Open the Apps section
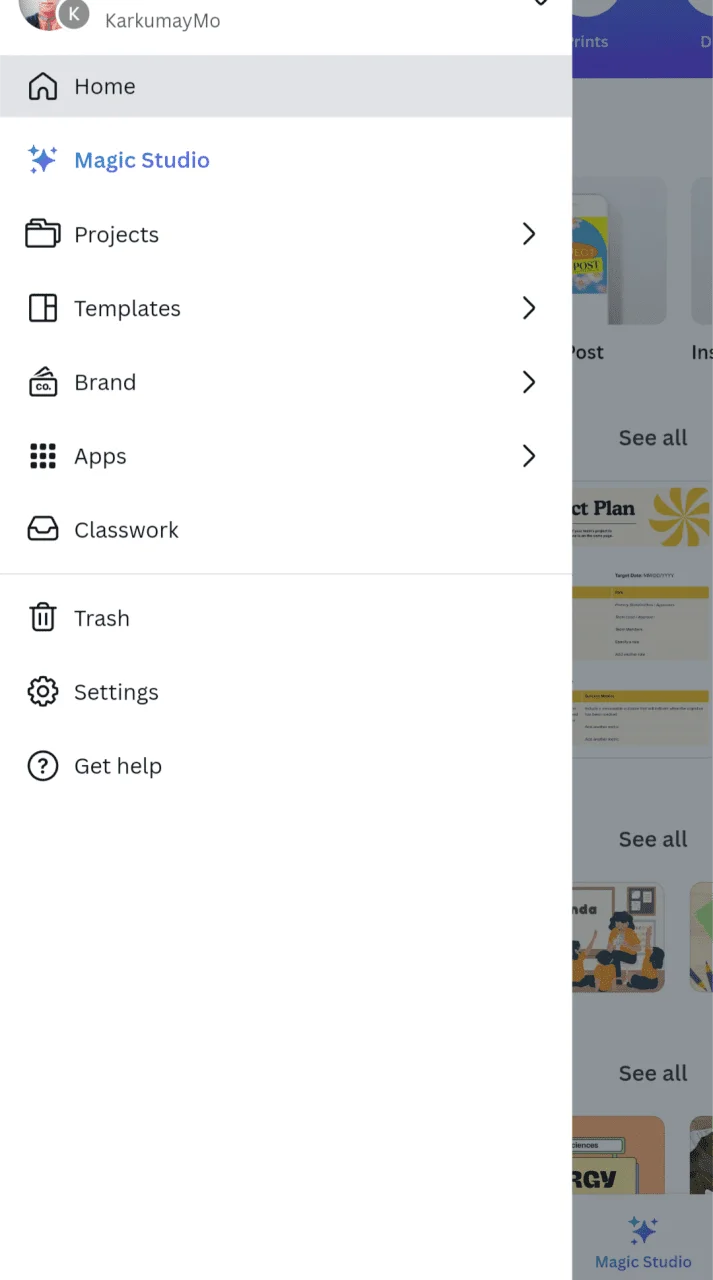Viewport: 713px width, 1280px height. 286,456
